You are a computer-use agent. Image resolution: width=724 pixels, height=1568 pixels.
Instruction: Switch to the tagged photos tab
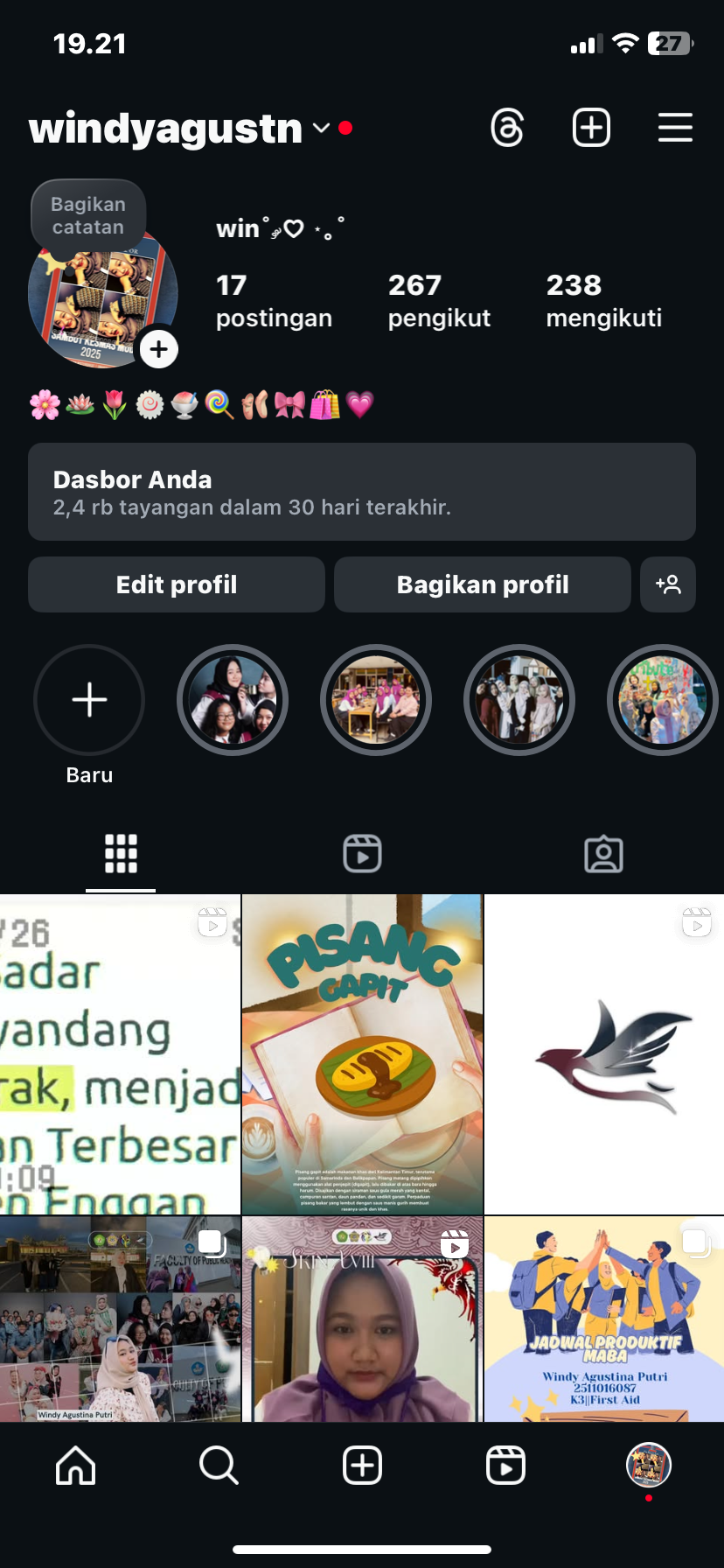tap(603, 853)
